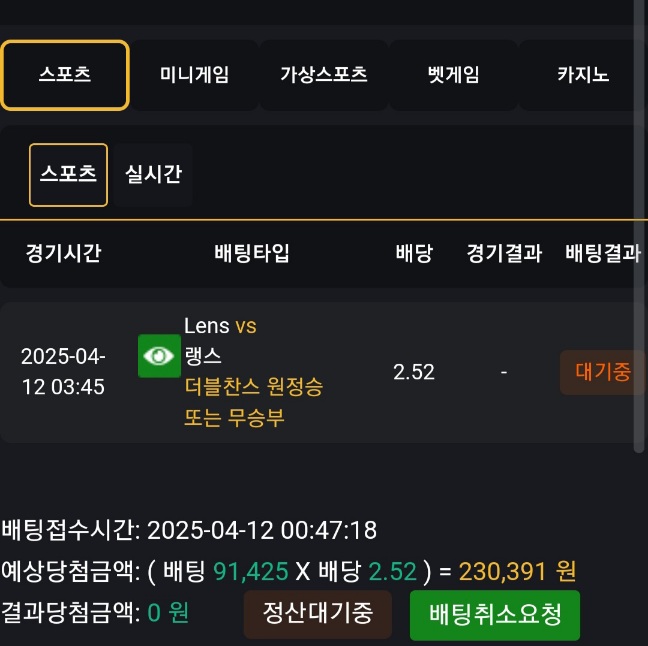Open the 카지노 tab

pos(583,75)
